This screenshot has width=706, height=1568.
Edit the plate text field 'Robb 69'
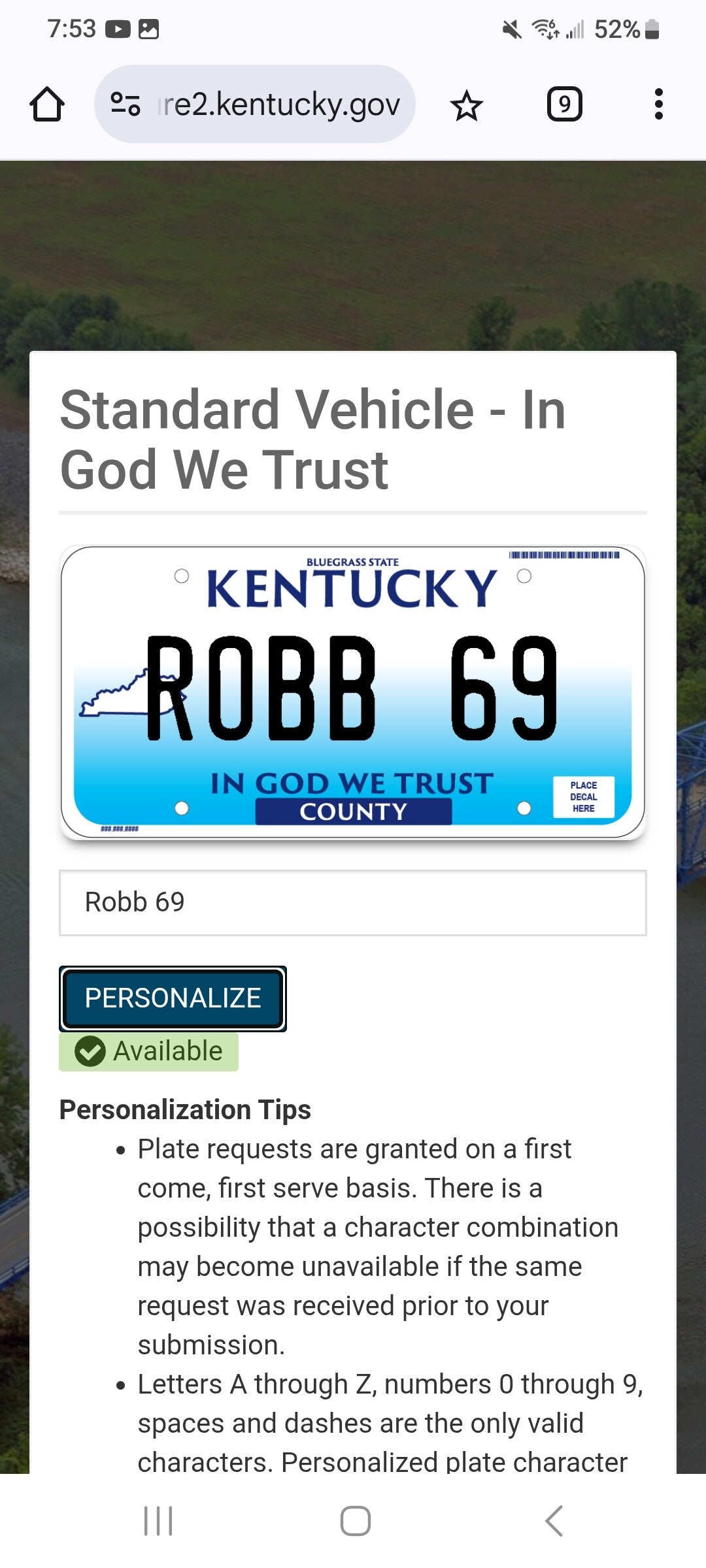(x=353, y=902)
